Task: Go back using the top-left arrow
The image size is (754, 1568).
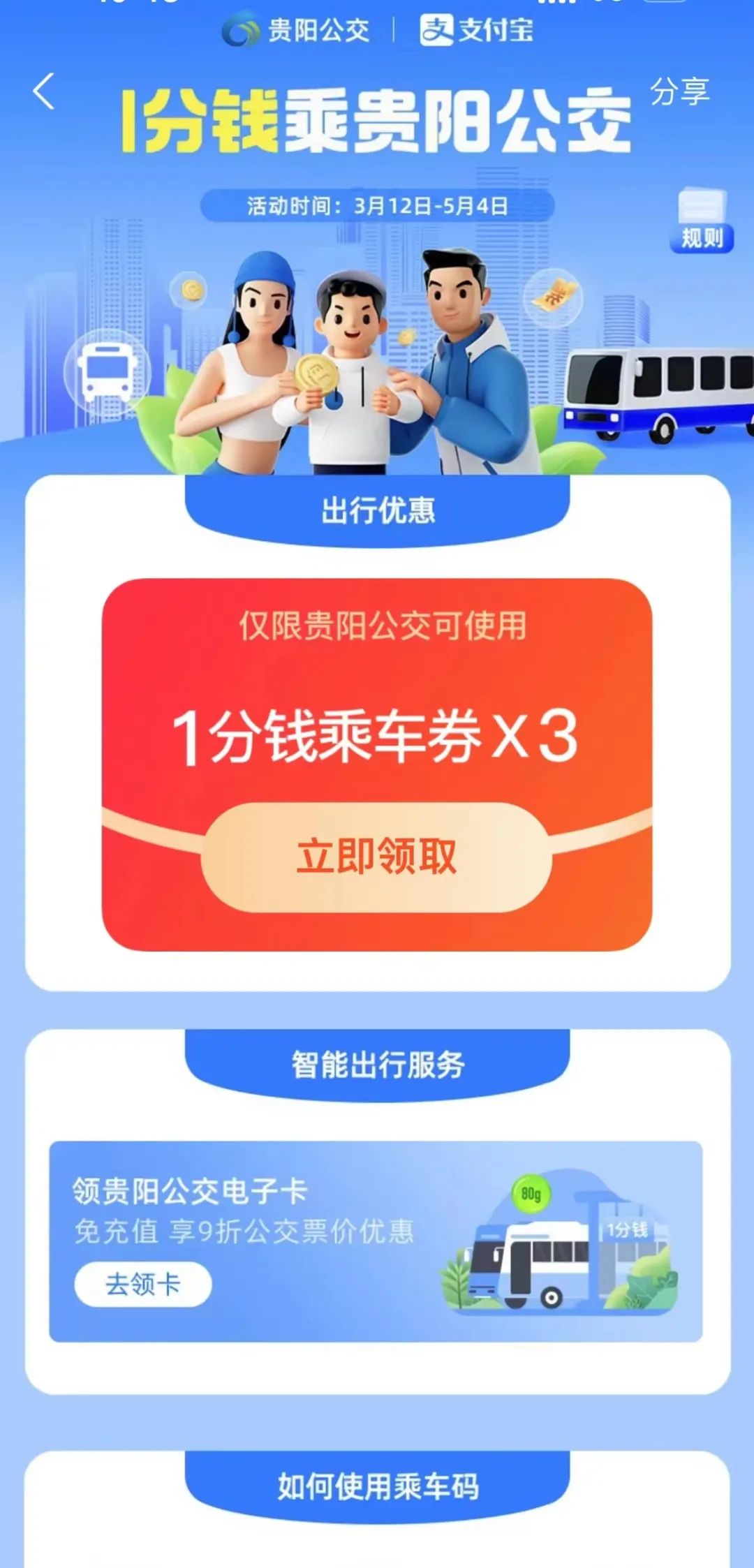Action: click(43, 92)
